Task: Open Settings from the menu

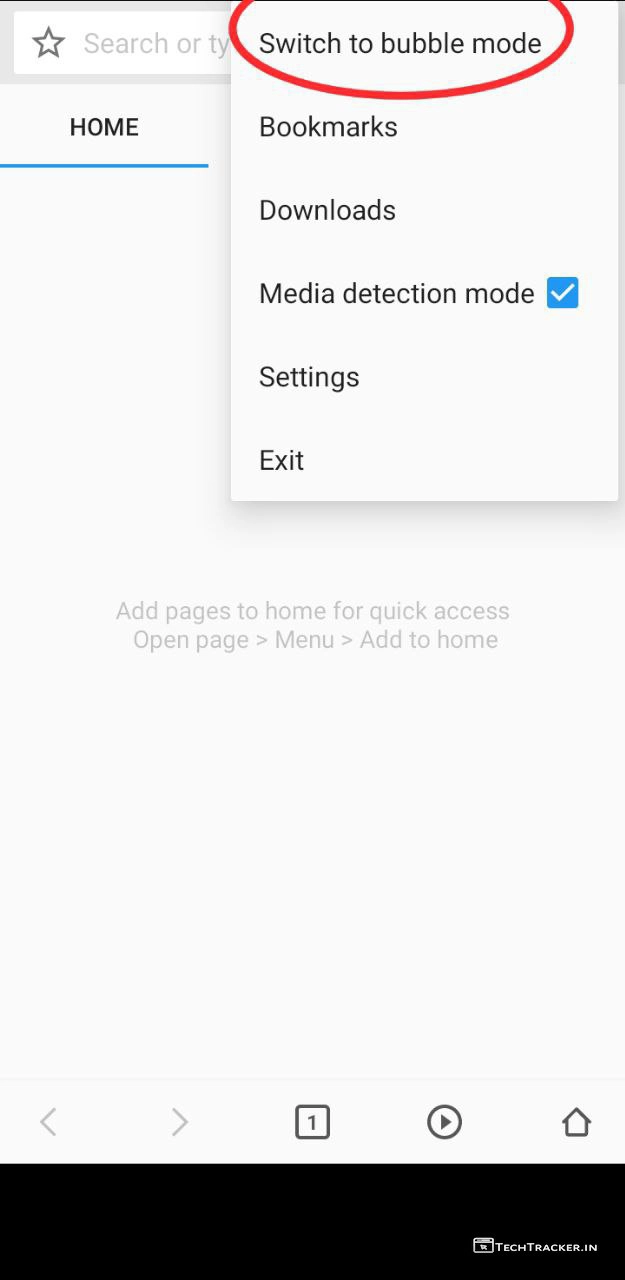Action: click(x=309, y=377)
